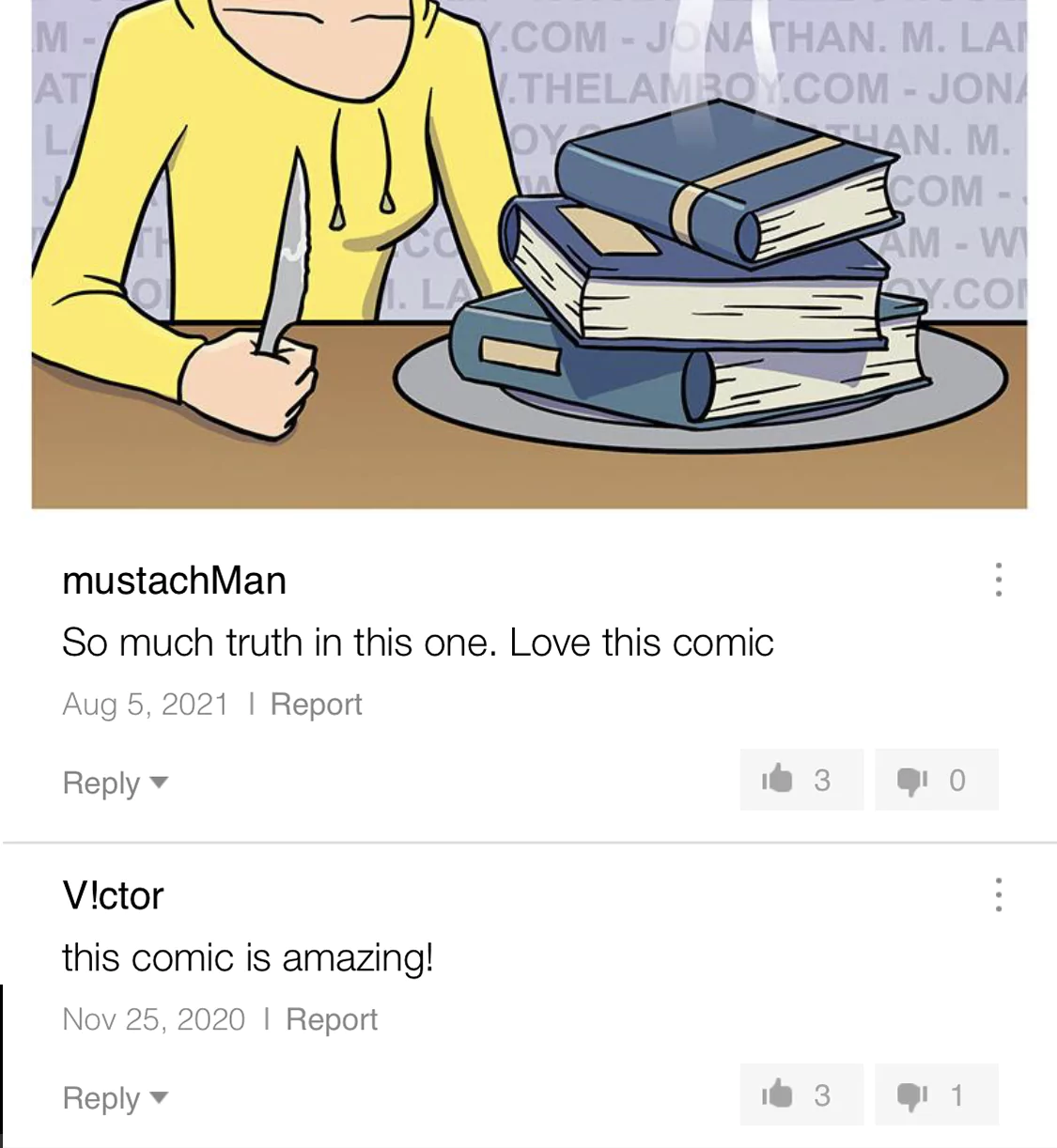The width and height of the screenshot is (1057, 1148).
Task: Expand Reply under V!ctor's comment
Action: tap(114, 1097)
